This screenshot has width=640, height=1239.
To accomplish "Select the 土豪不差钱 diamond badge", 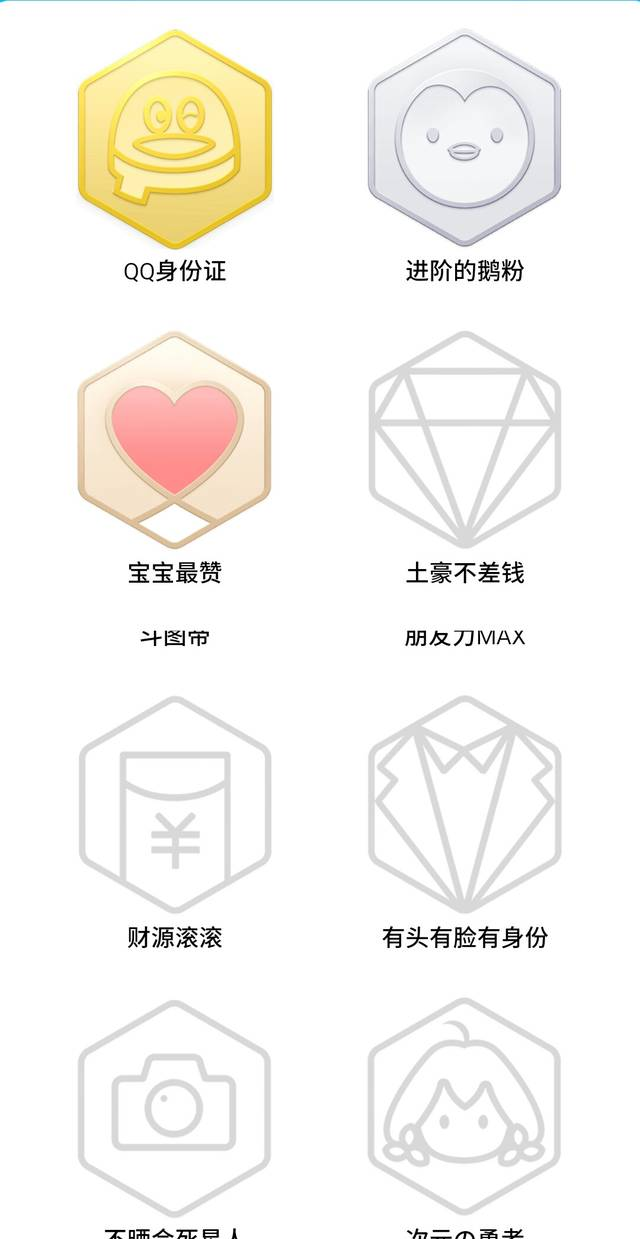I will [465, 440].
